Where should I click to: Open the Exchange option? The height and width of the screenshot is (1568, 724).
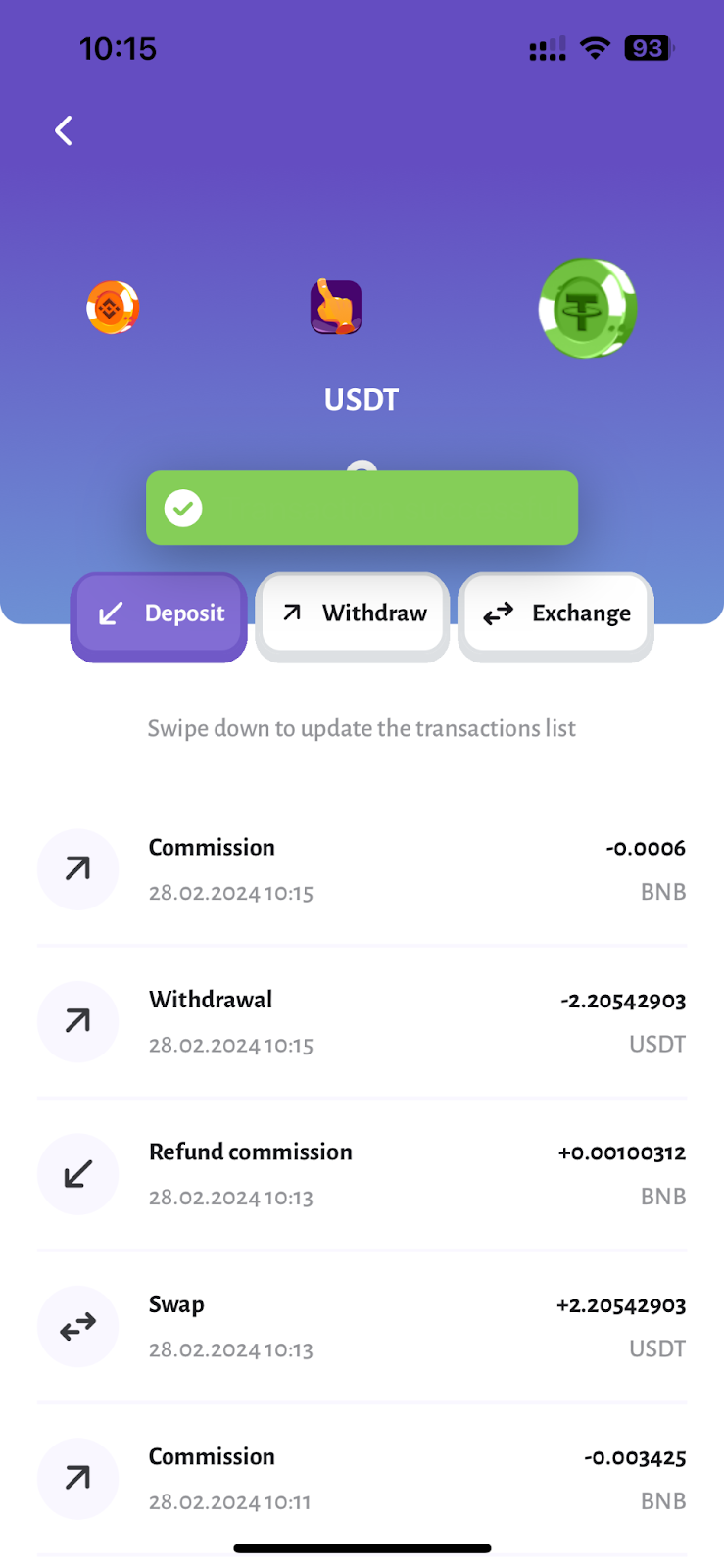pyautogui.click(x=555, y=614)
